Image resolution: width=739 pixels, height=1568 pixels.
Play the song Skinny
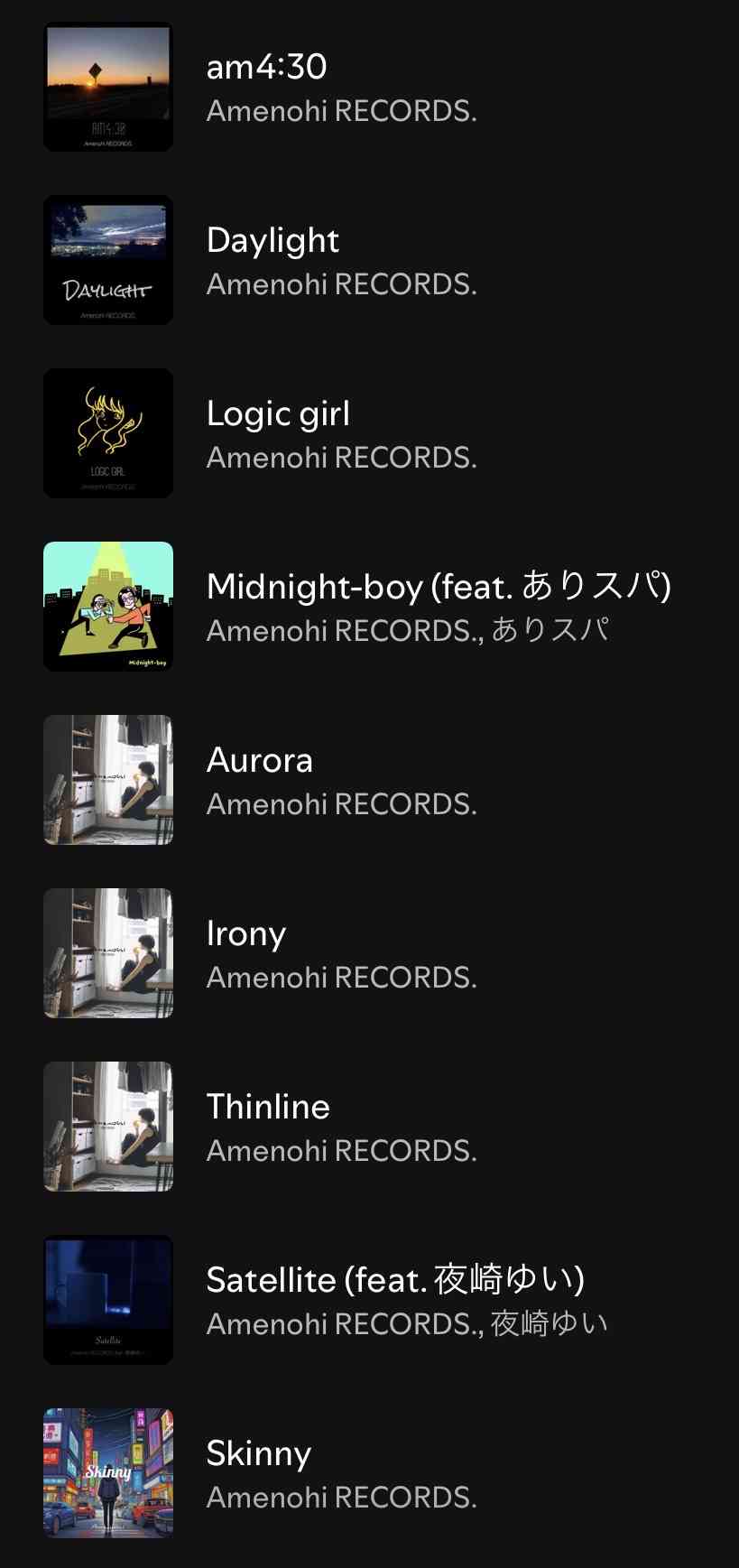258,1452
